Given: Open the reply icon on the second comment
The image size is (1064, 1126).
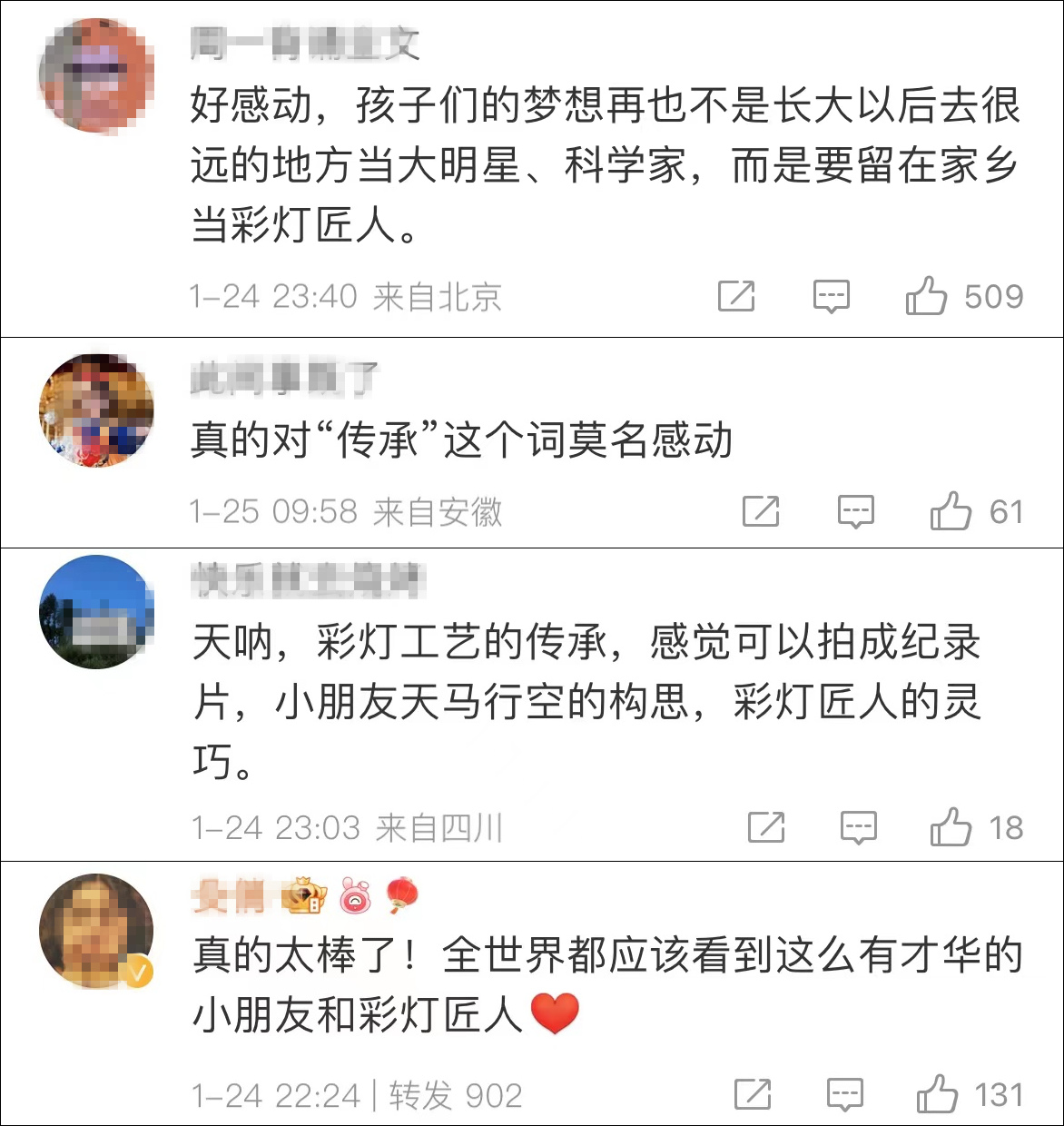Looking at the screenshot, I should (x=854, y=511).
